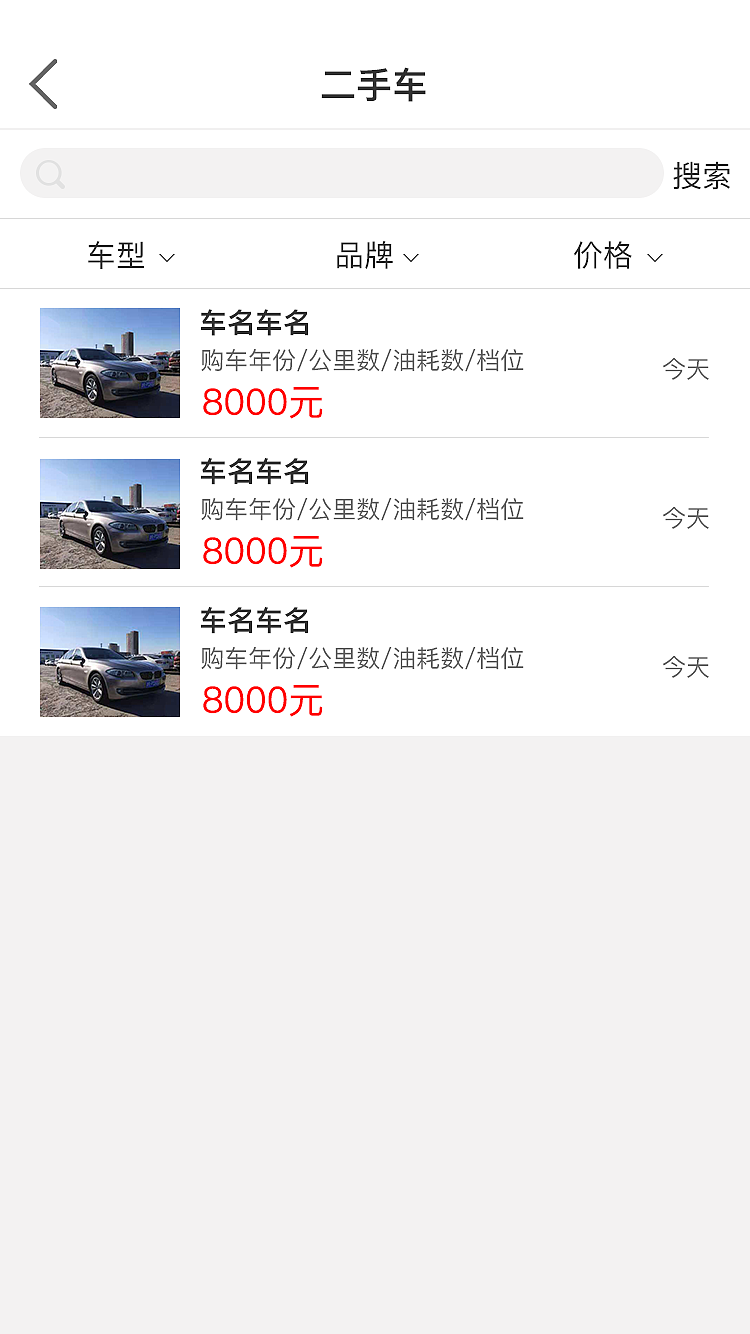Image resolution: width=750 pixels, height=1334 pixels.
Task: Click the first car thumbnail image
Action: 109,363
